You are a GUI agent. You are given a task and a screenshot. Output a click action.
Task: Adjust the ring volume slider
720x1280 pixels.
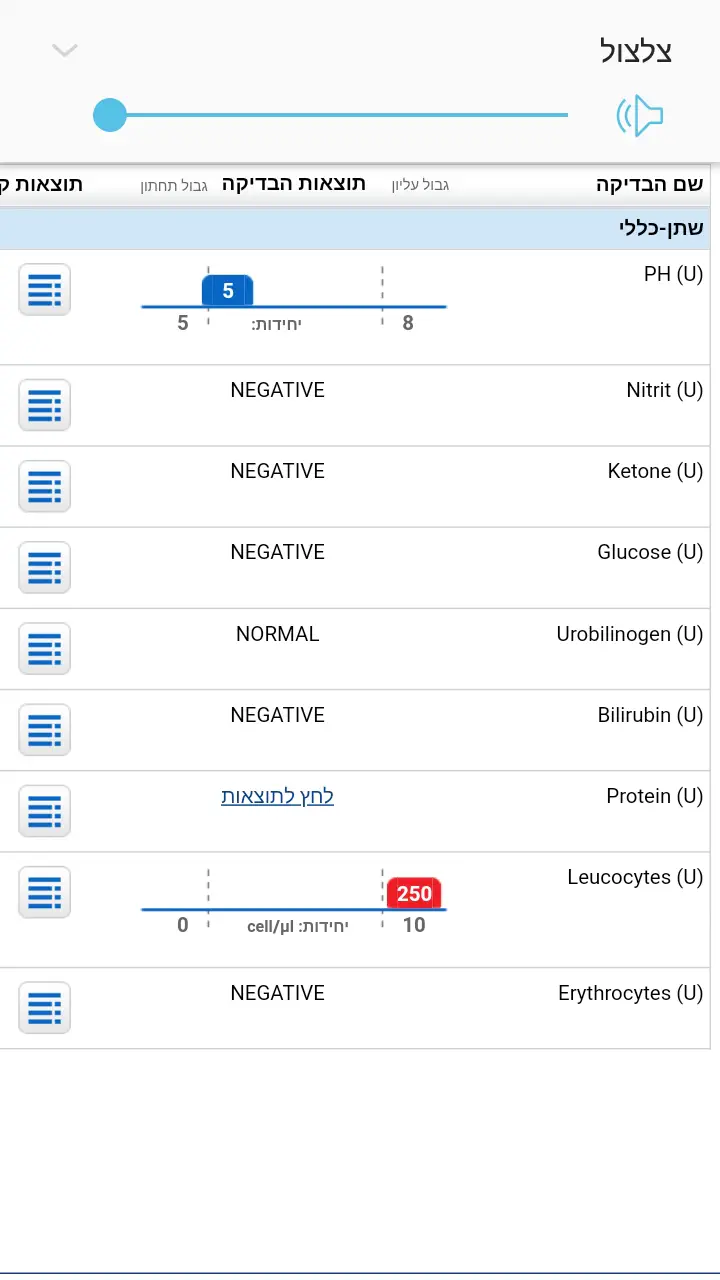point(110,115)
